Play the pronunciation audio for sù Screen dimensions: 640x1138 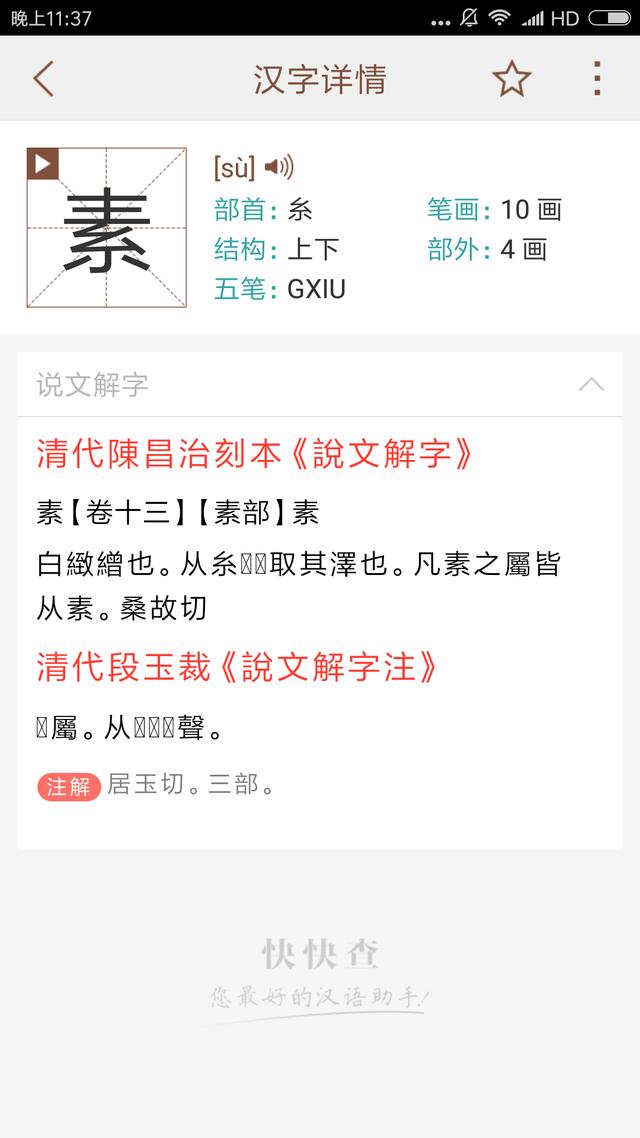(279, 168)
